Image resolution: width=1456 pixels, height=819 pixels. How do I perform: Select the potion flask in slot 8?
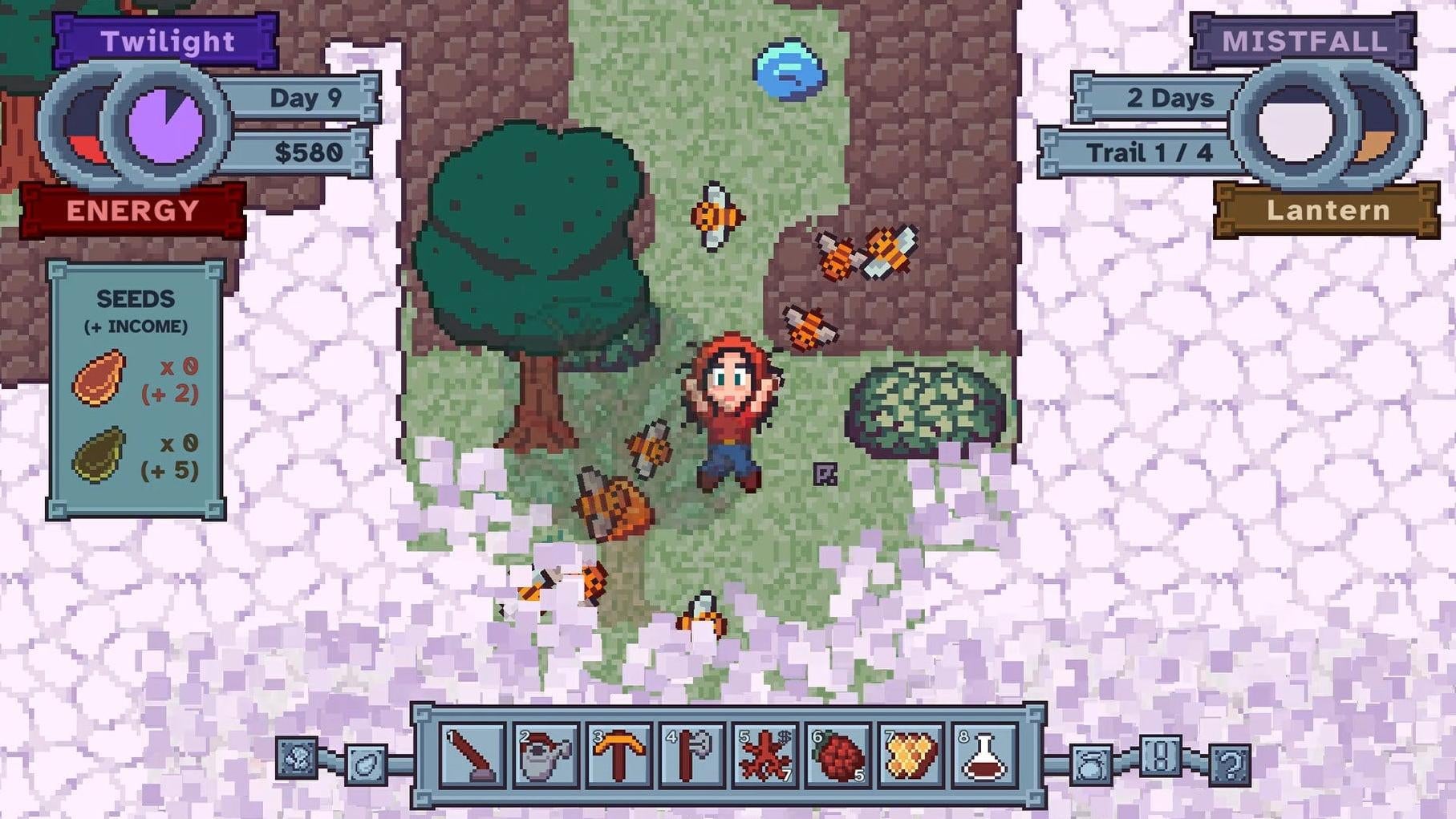(984, 755)
